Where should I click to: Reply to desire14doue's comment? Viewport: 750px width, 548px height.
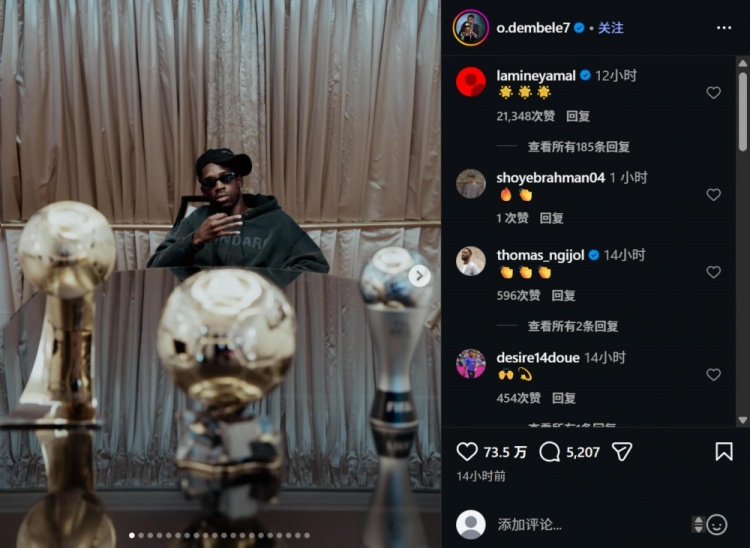point(563,398)
